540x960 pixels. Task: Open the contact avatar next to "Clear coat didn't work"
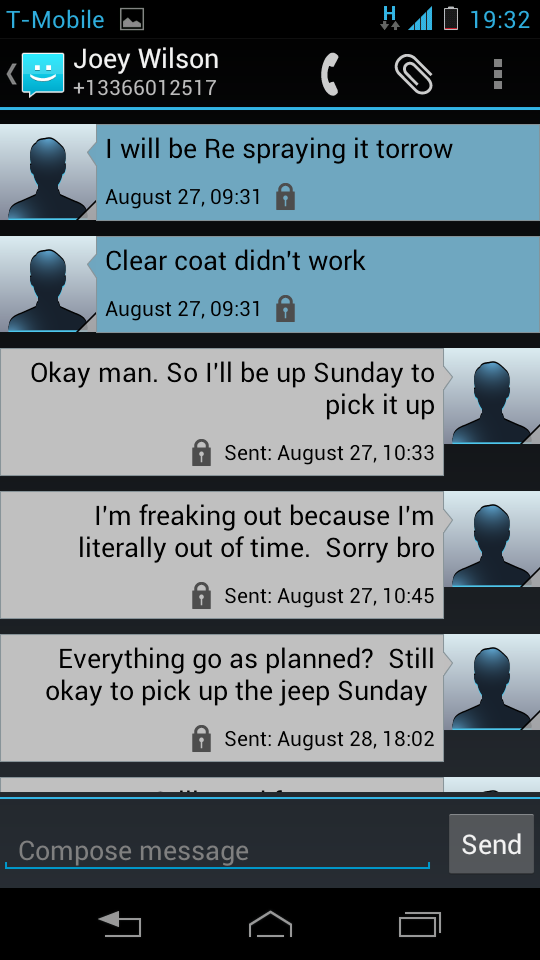pyautogui.click(x=48, y=284)
